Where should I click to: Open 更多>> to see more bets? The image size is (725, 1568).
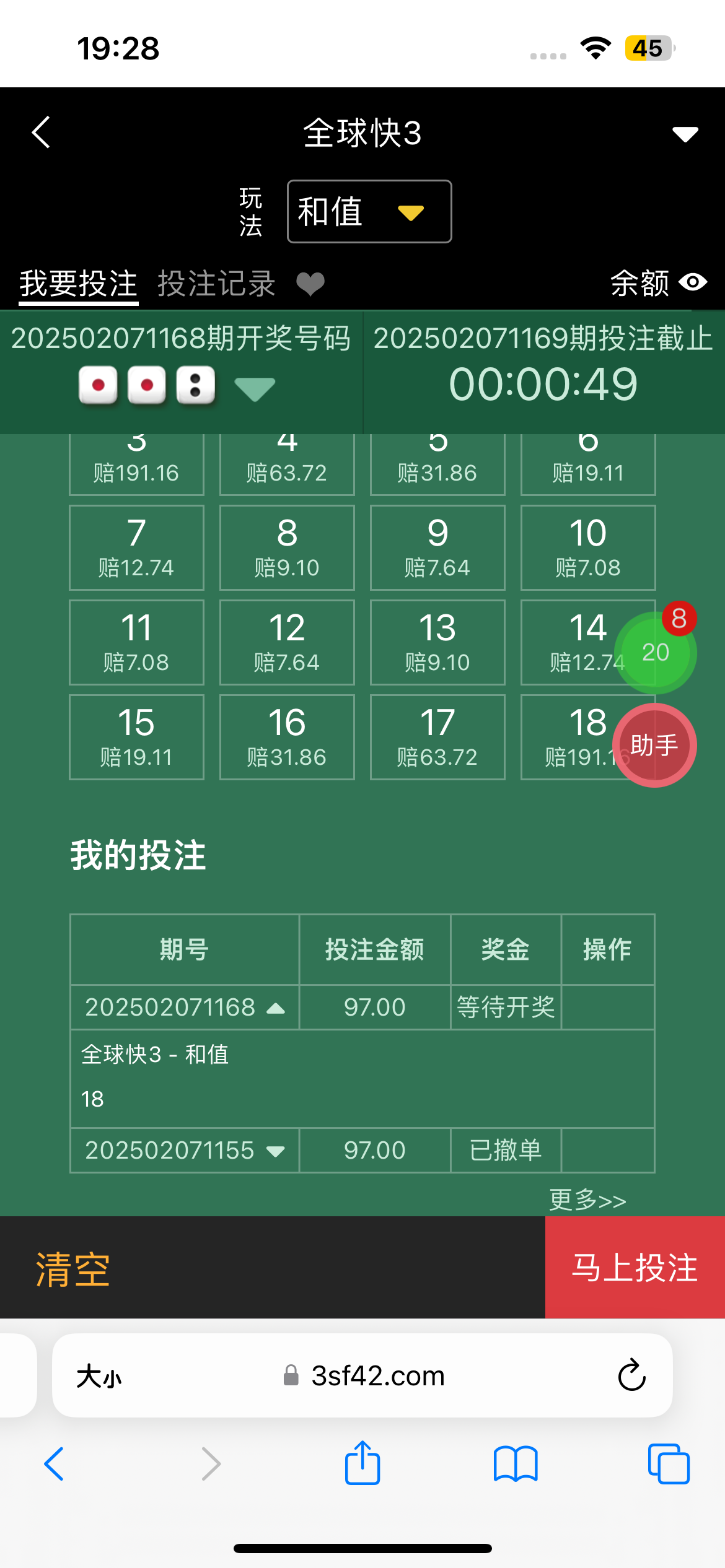(x=586, y=1200)
